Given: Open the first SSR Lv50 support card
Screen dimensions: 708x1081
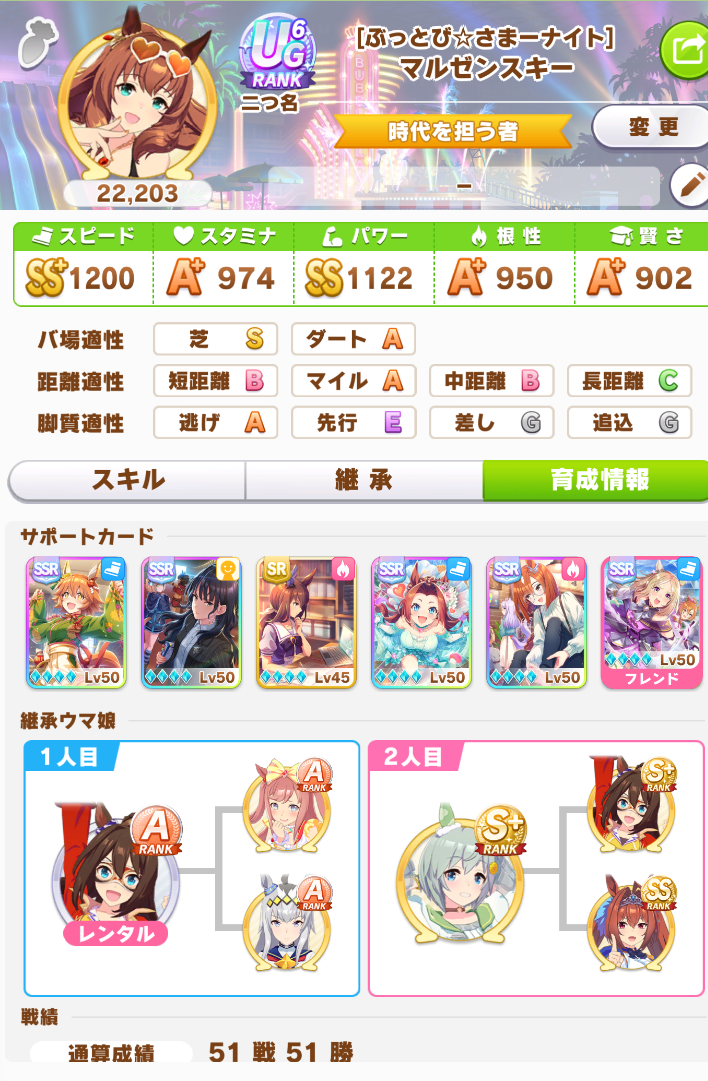Looking at the screenshot, I should (76, 622).
